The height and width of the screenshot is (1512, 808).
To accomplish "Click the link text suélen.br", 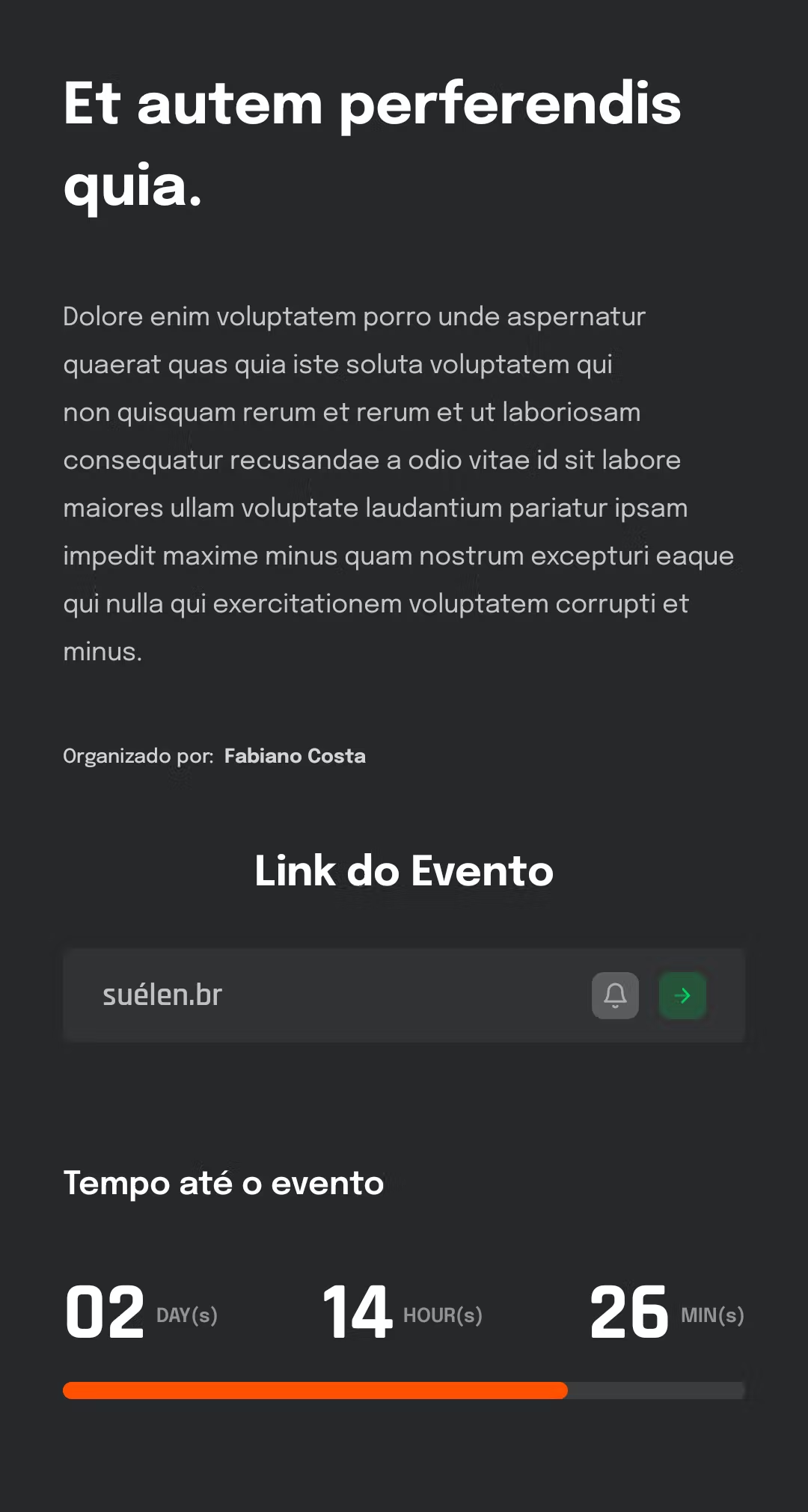I will (162, 995).
